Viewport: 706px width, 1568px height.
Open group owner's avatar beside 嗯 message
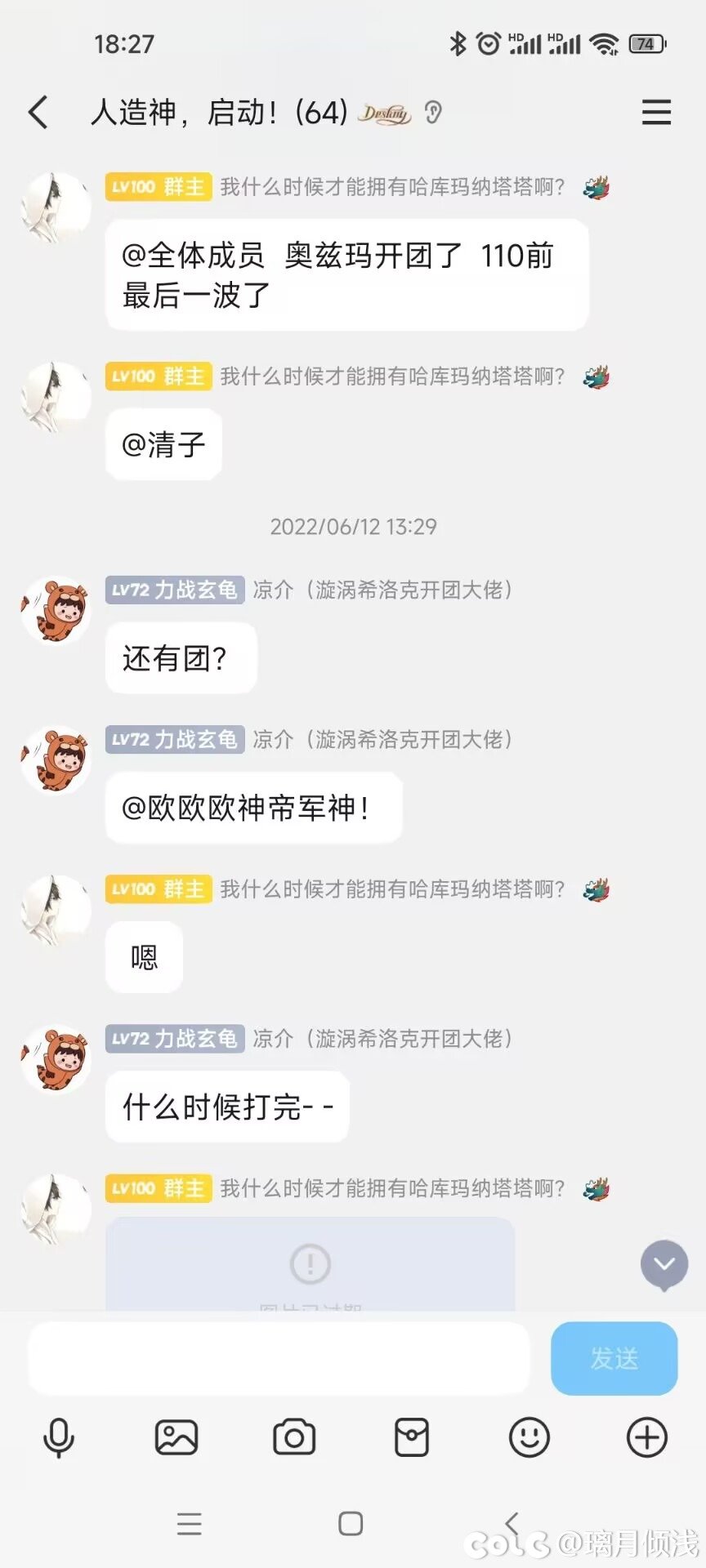[x=56, y=910]
